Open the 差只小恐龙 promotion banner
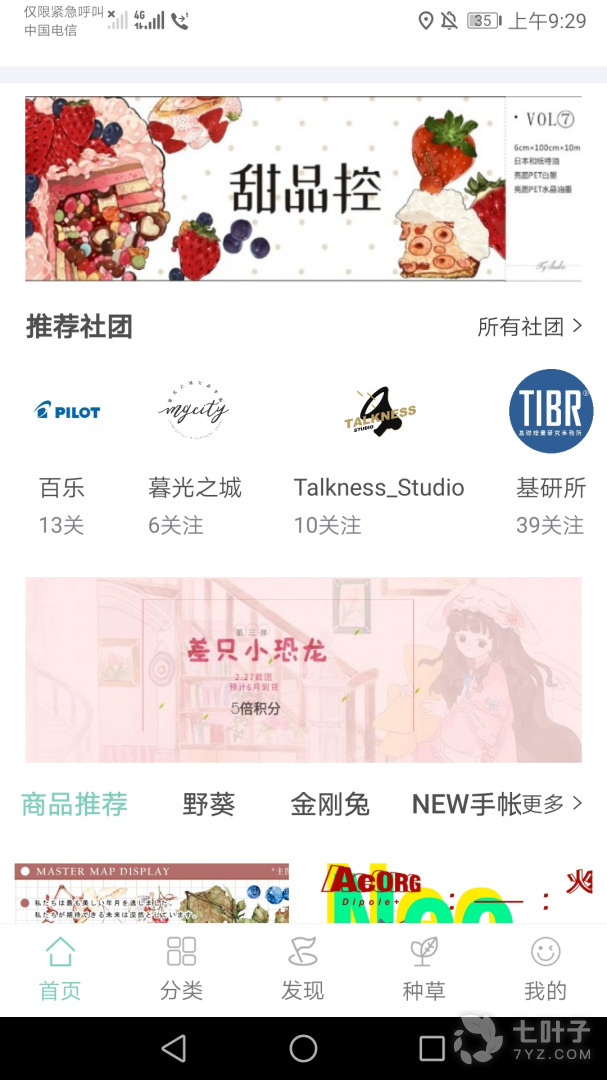This screenshot has height=1080, width=607. [x=303, y=669]
